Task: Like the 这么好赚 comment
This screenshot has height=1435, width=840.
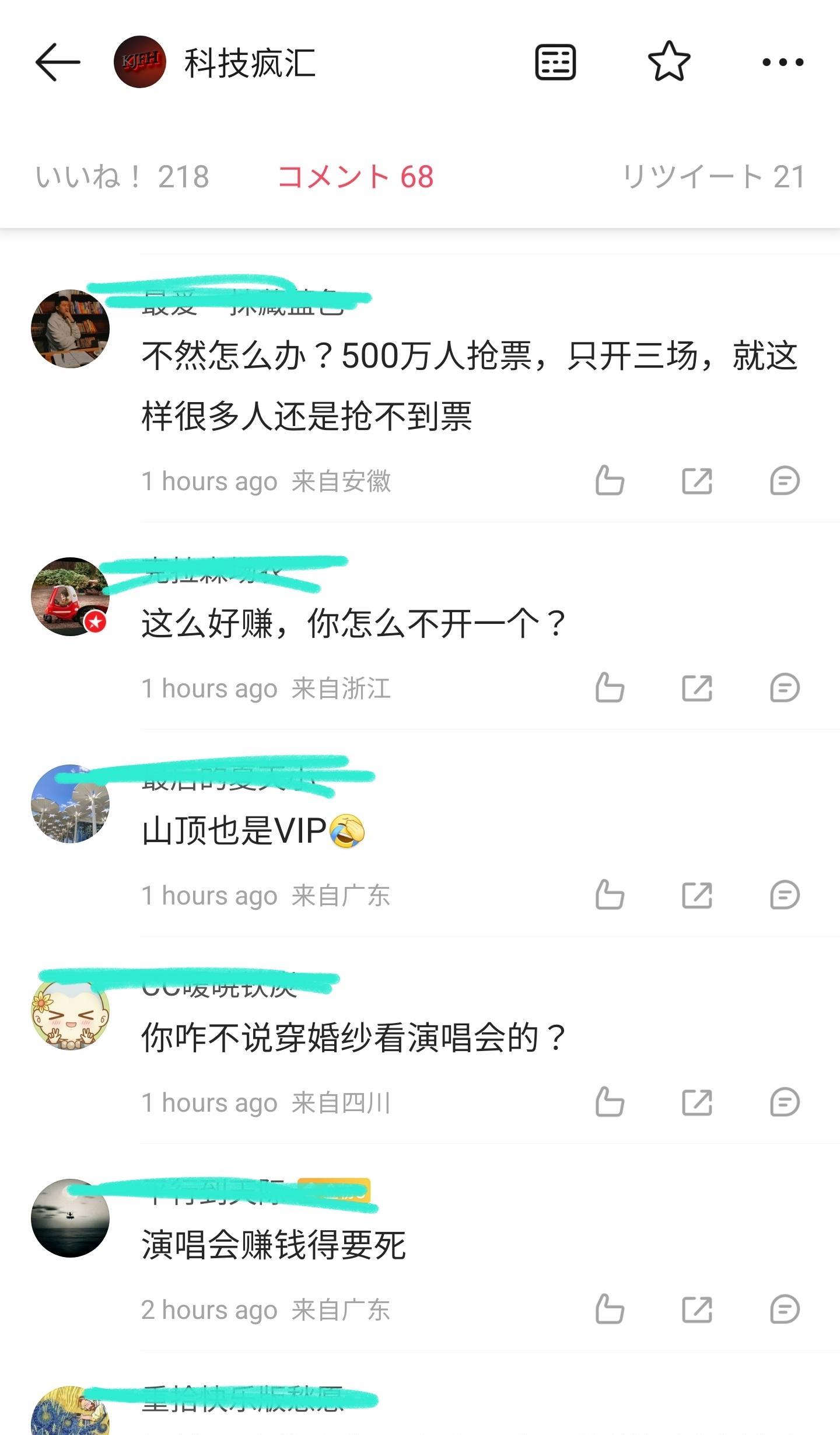Action: [x=610, y=687]
